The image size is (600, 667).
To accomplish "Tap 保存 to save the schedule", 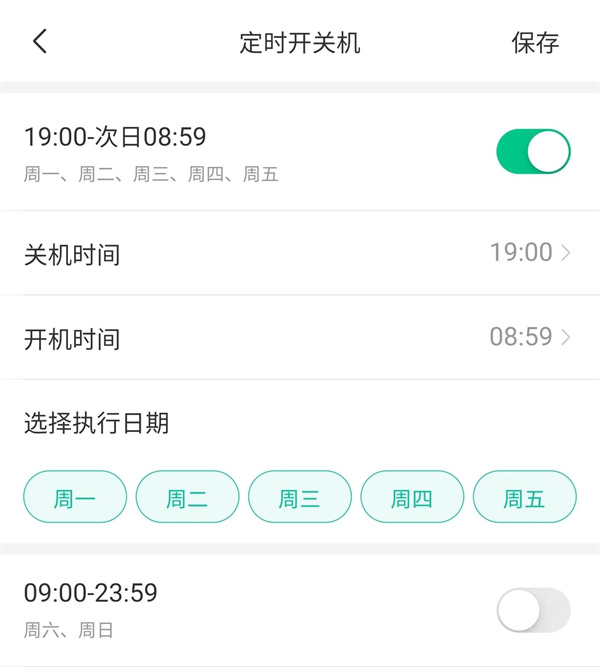I will 535,43.
